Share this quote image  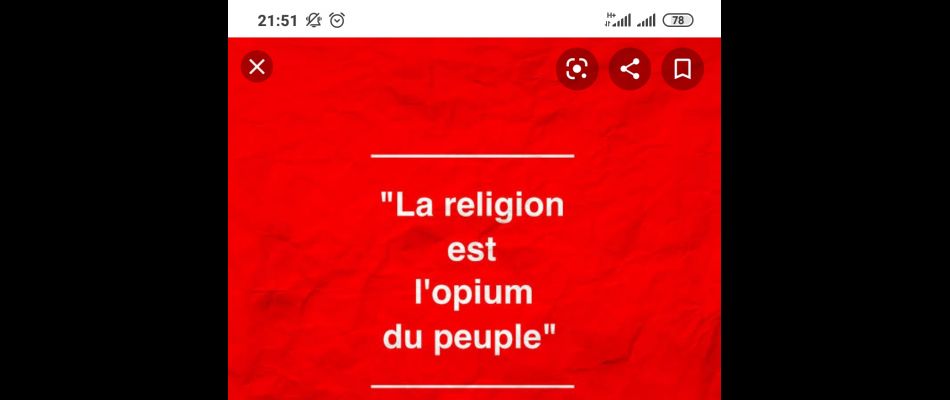tap(630, 69)
